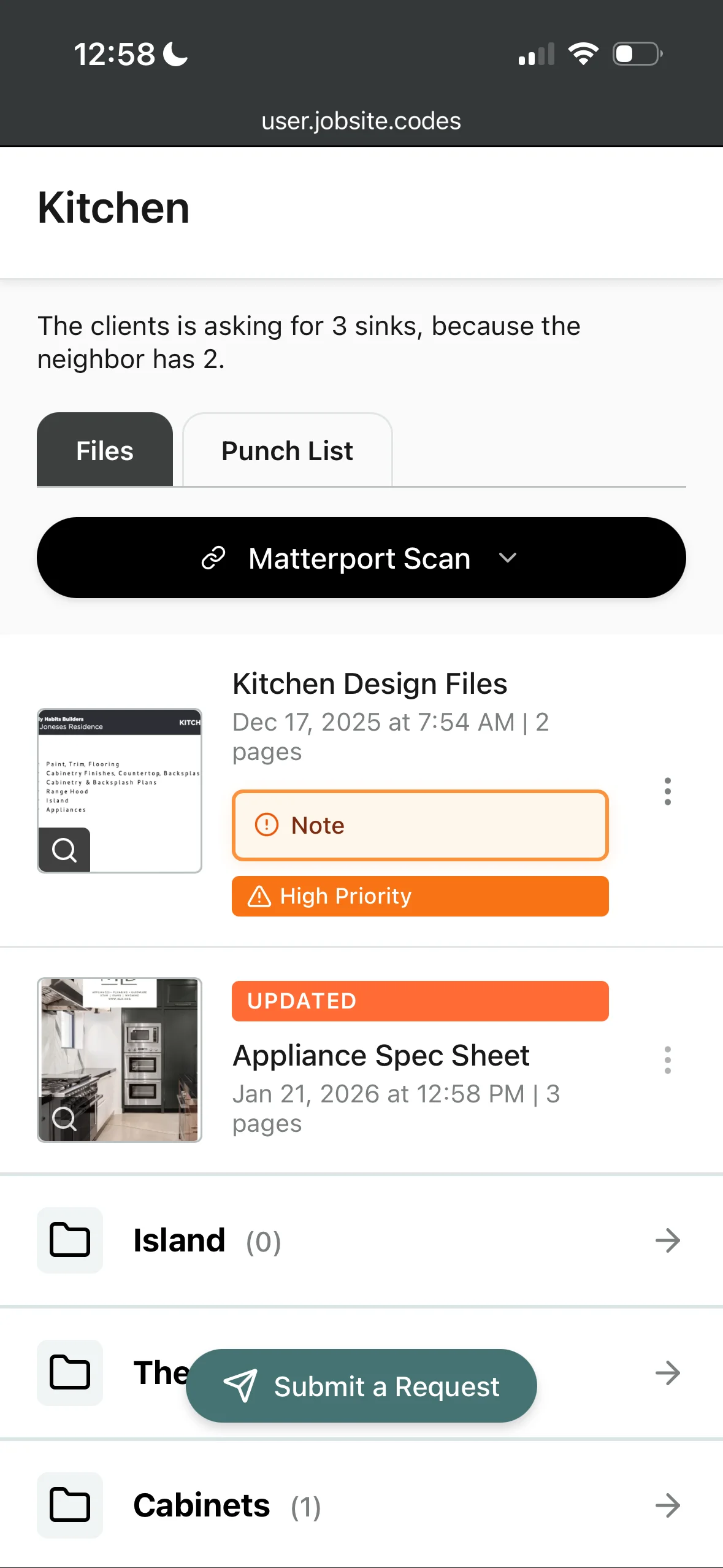The height and width of the screenshot is (1568, 723).
Task: Open the Kitchen Design Files thumbnail
Action: (120, 790)
